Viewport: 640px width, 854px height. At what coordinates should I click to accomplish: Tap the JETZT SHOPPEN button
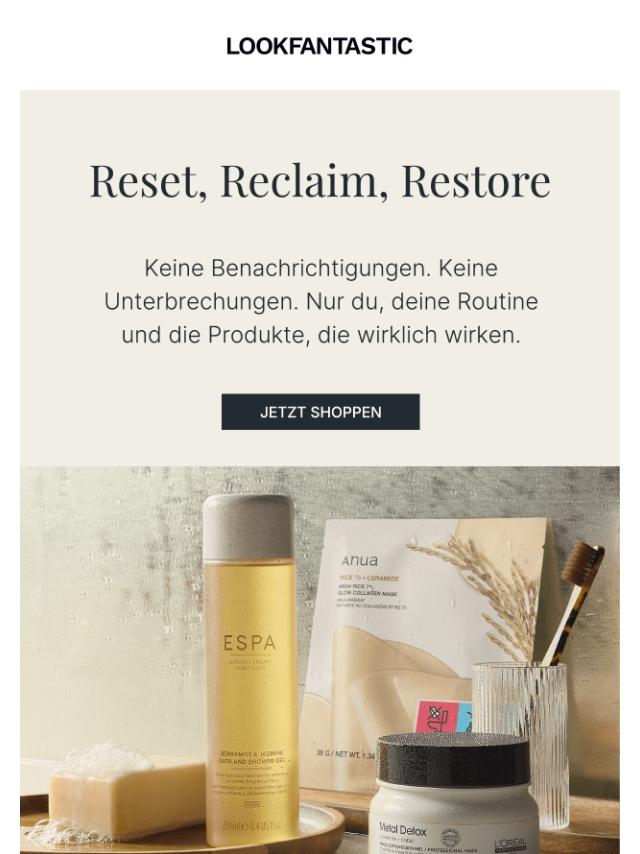(320, 412)
